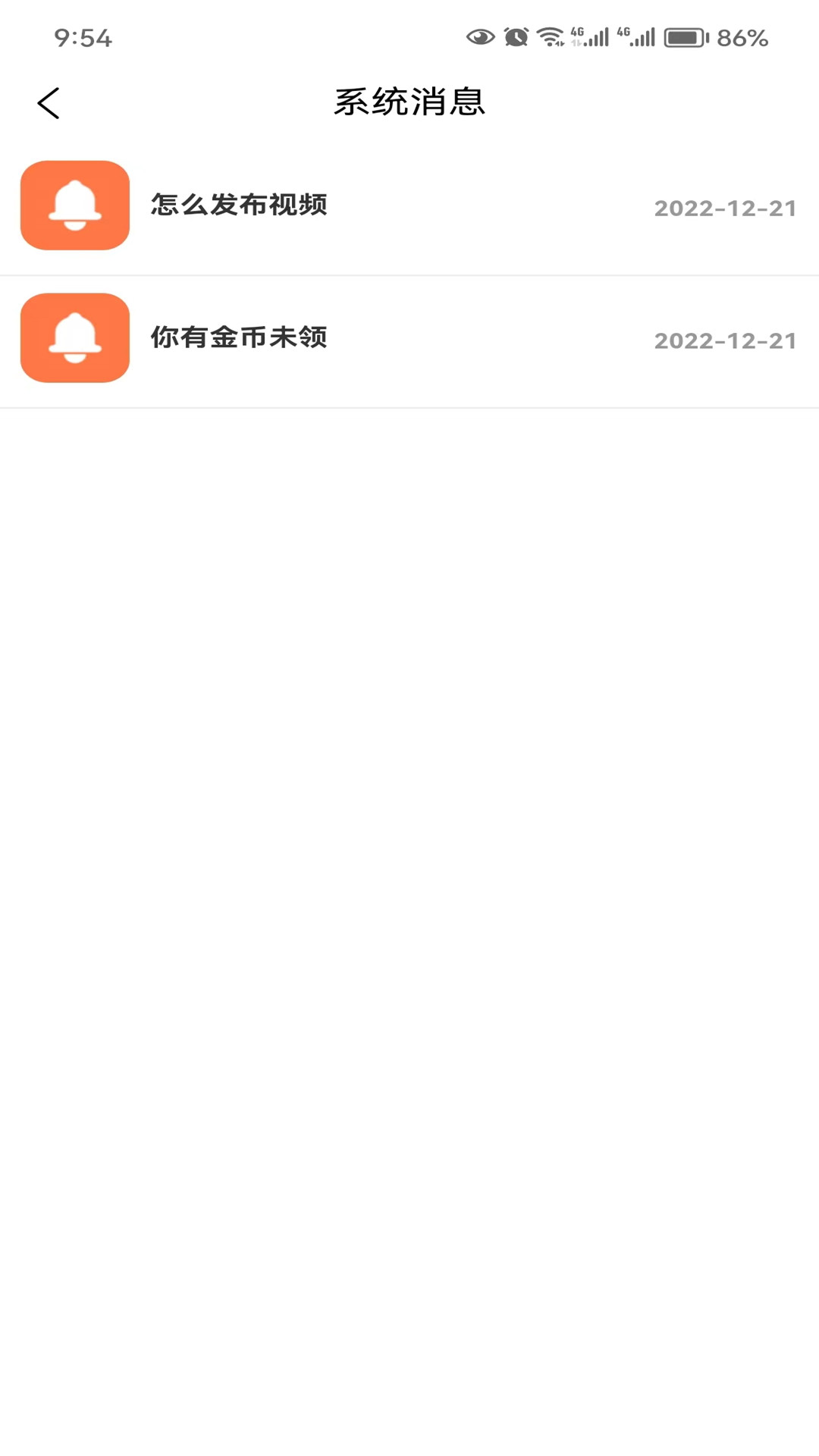Tap the date next to 你有金币未领
Screen dimensions: 819x1456
724,340
